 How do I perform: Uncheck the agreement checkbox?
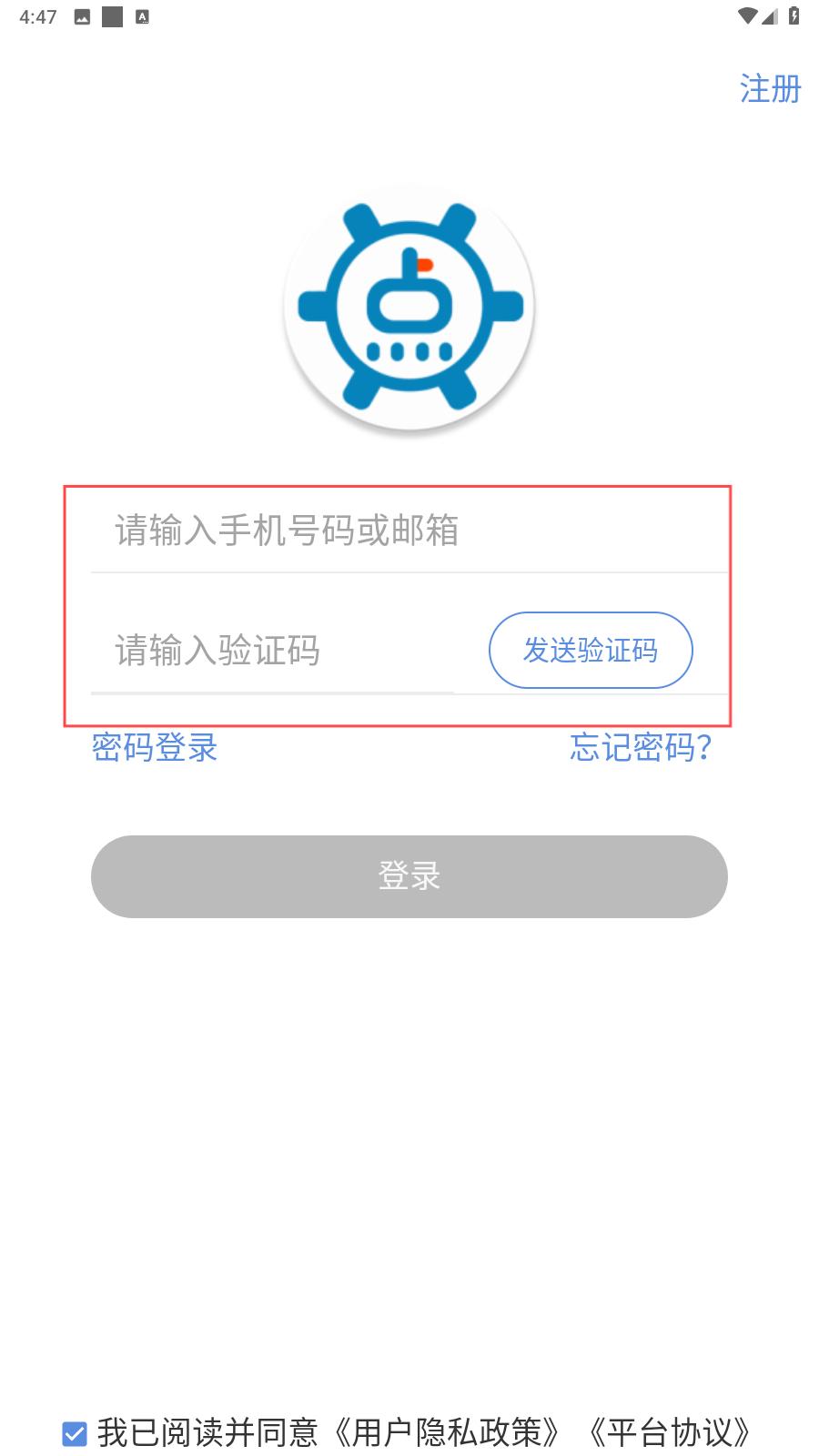(75, 1433)
